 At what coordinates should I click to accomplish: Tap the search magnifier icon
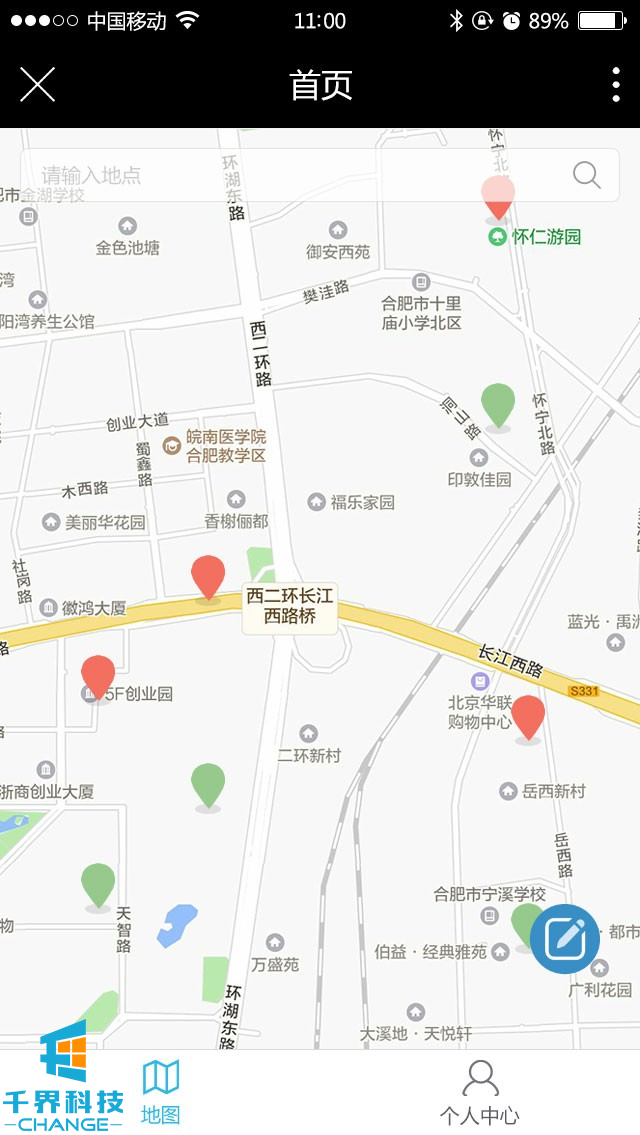tap(587, 175)
